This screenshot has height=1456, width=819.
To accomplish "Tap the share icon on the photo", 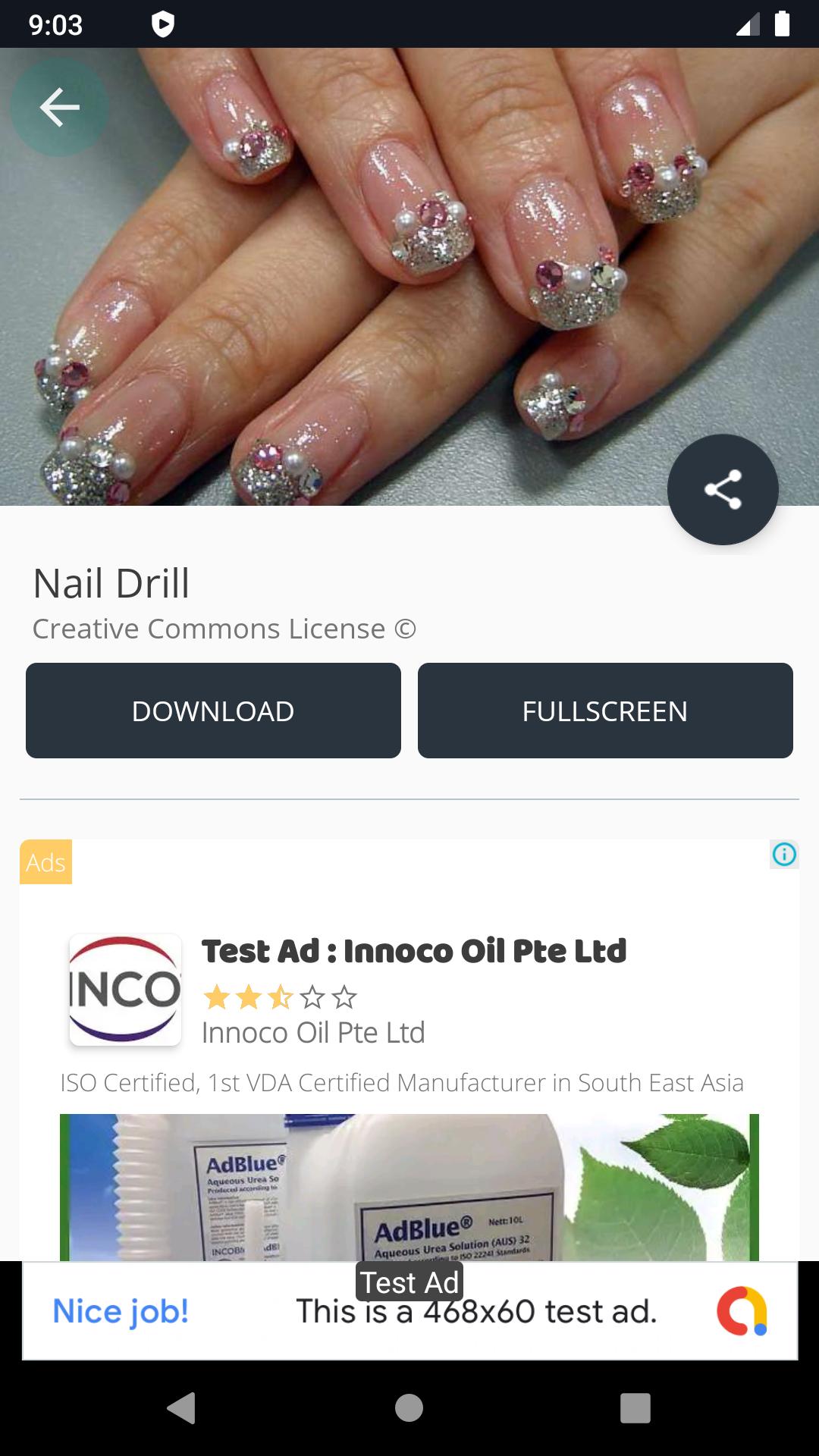I will [x=723, y=490].
